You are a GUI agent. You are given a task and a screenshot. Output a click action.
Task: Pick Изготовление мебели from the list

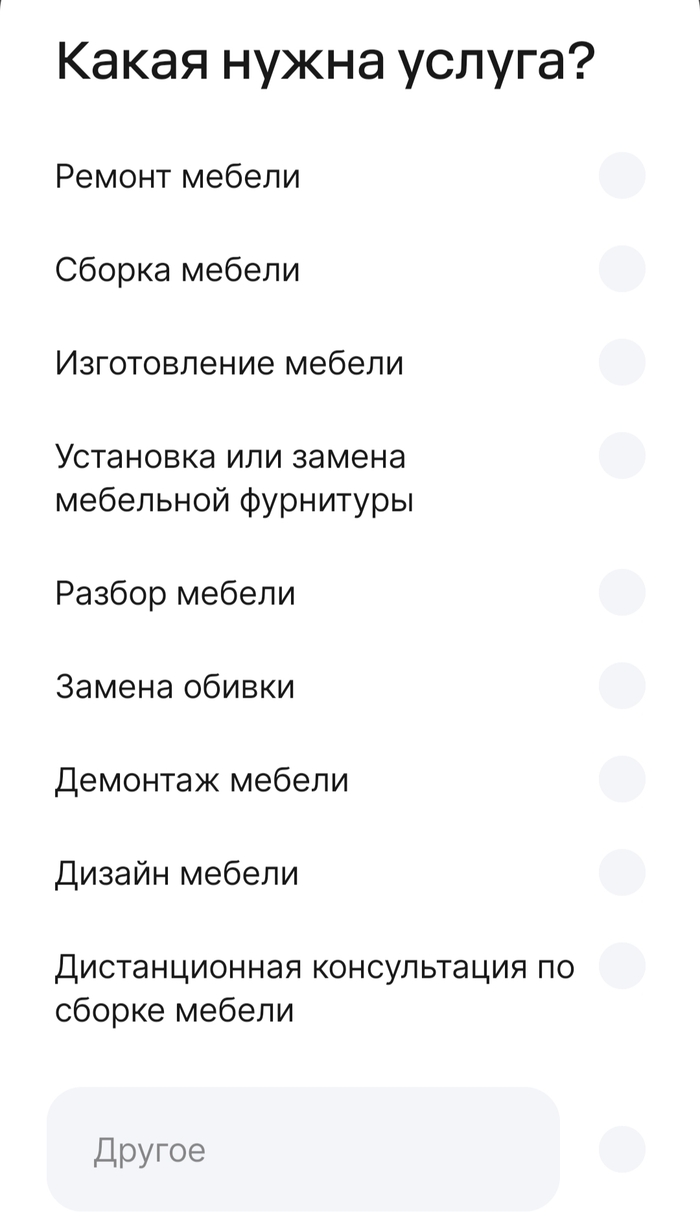[x=621, y=362]
